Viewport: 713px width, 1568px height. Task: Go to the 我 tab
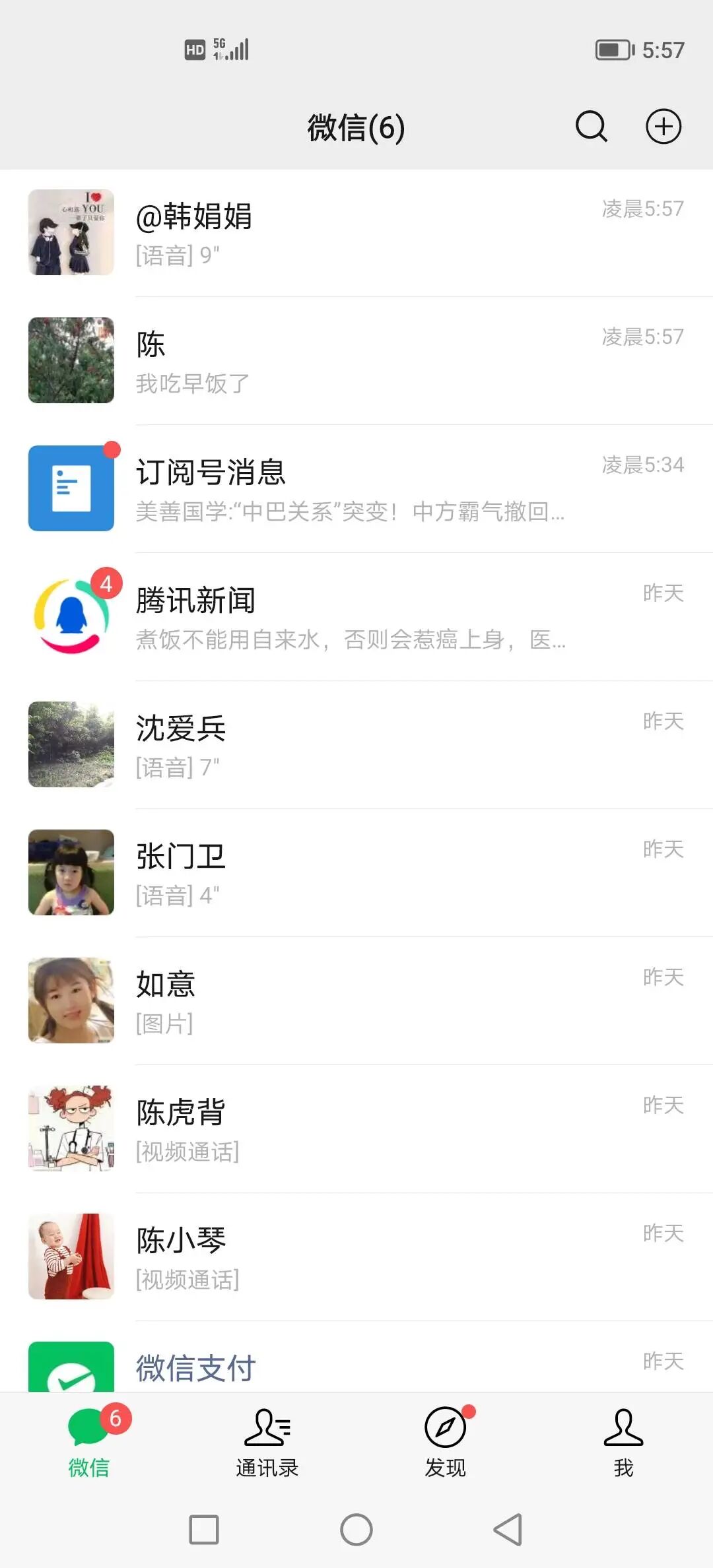coord(624,1443)
